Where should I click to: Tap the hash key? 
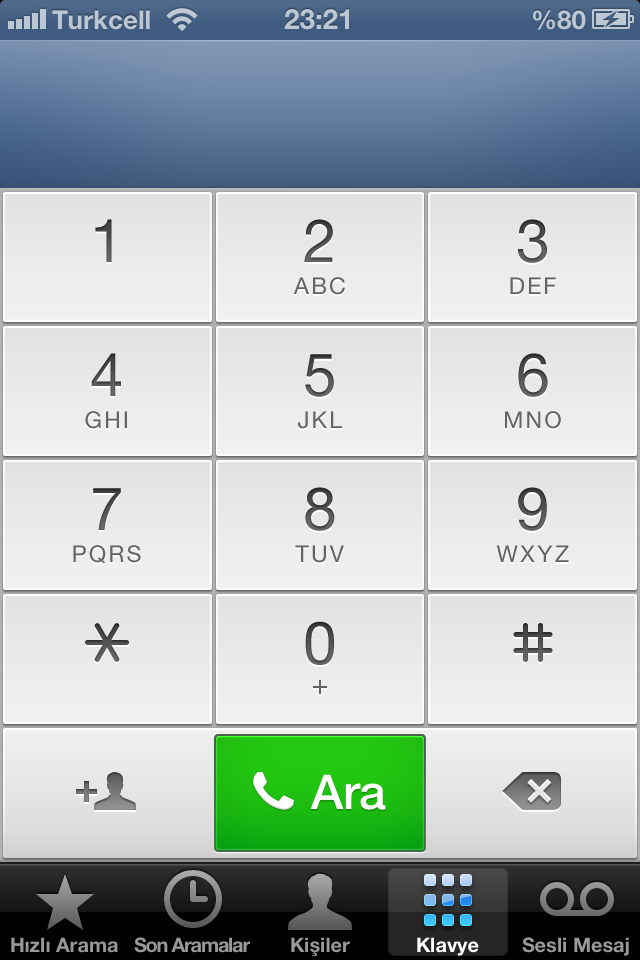pyautogui.click(x=532, y=658)
